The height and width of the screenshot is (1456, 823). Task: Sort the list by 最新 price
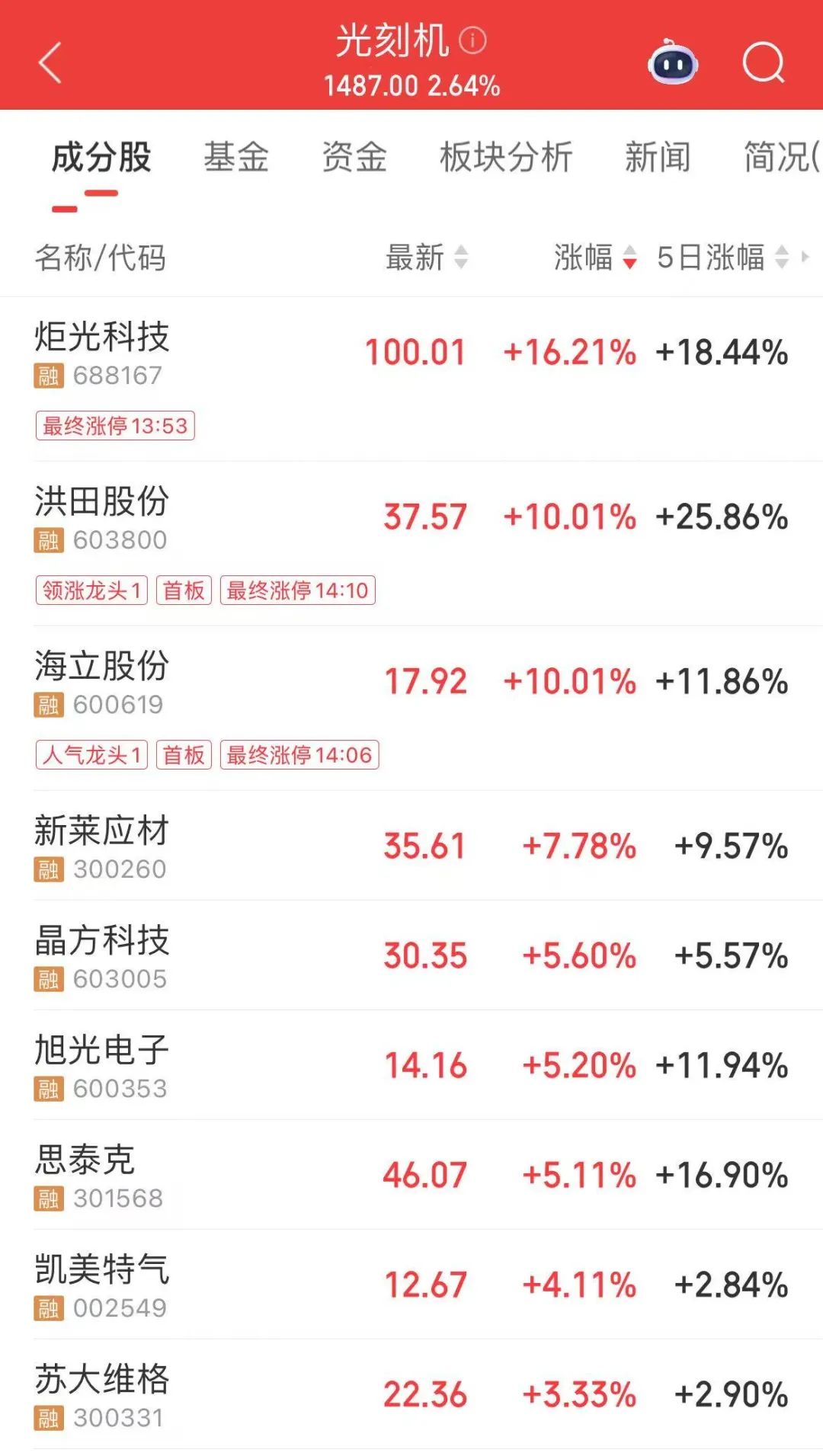click(x=426, y=258)
